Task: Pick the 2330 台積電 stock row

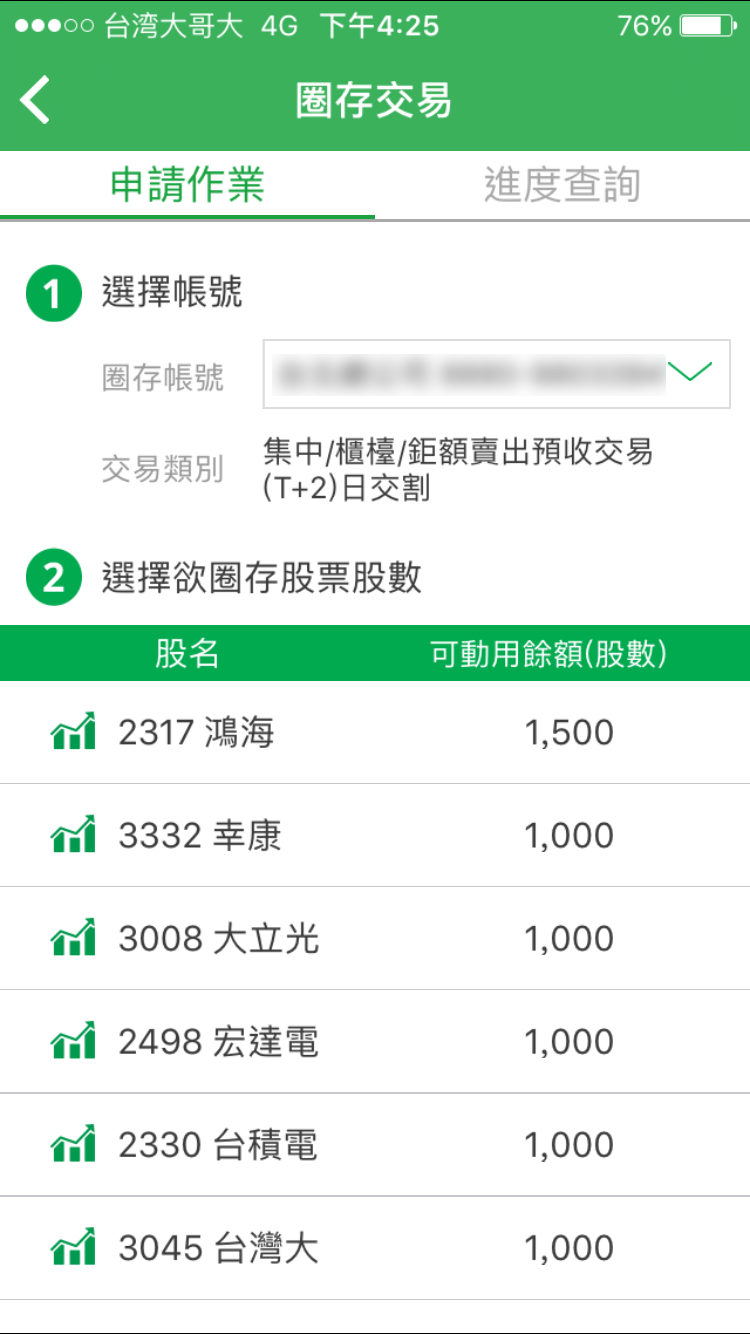Action: 375,1145
